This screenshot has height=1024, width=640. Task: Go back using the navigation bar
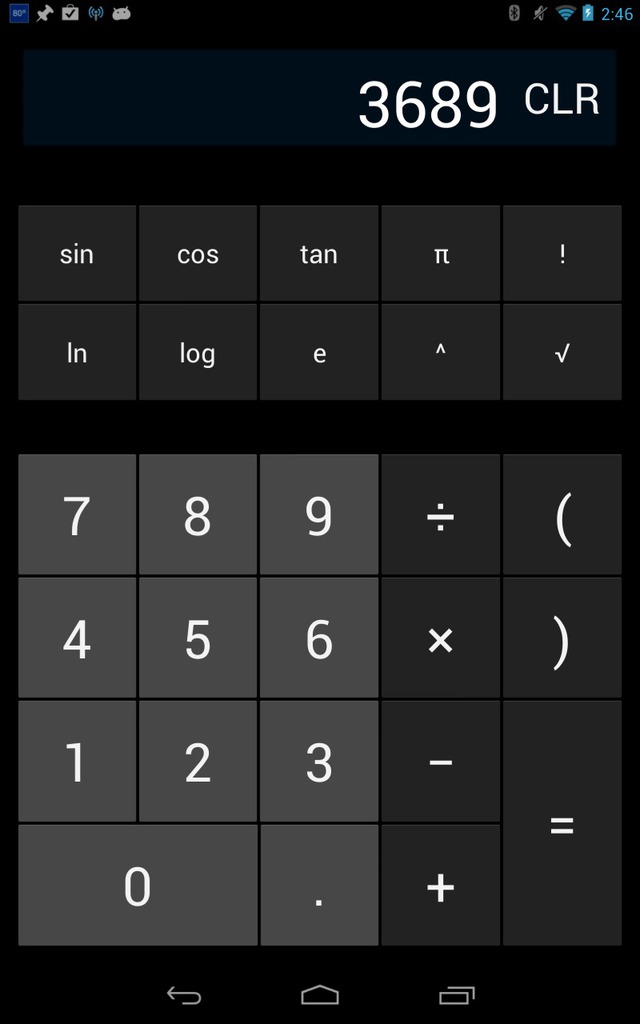pos(184,995)
